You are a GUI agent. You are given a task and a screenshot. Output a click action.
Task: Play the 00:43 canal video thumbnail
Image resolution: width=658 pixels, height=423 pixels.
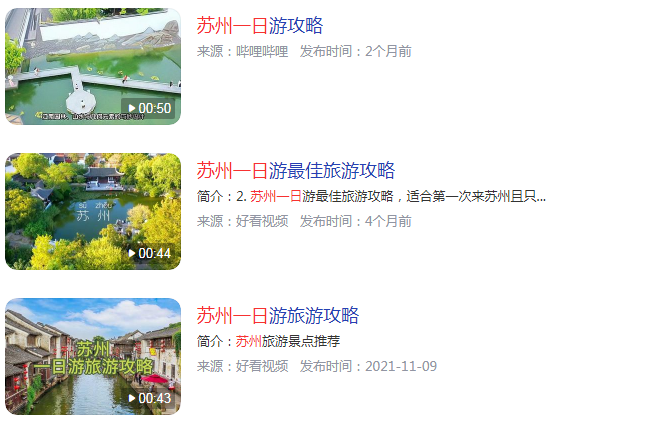coord(92,356)
